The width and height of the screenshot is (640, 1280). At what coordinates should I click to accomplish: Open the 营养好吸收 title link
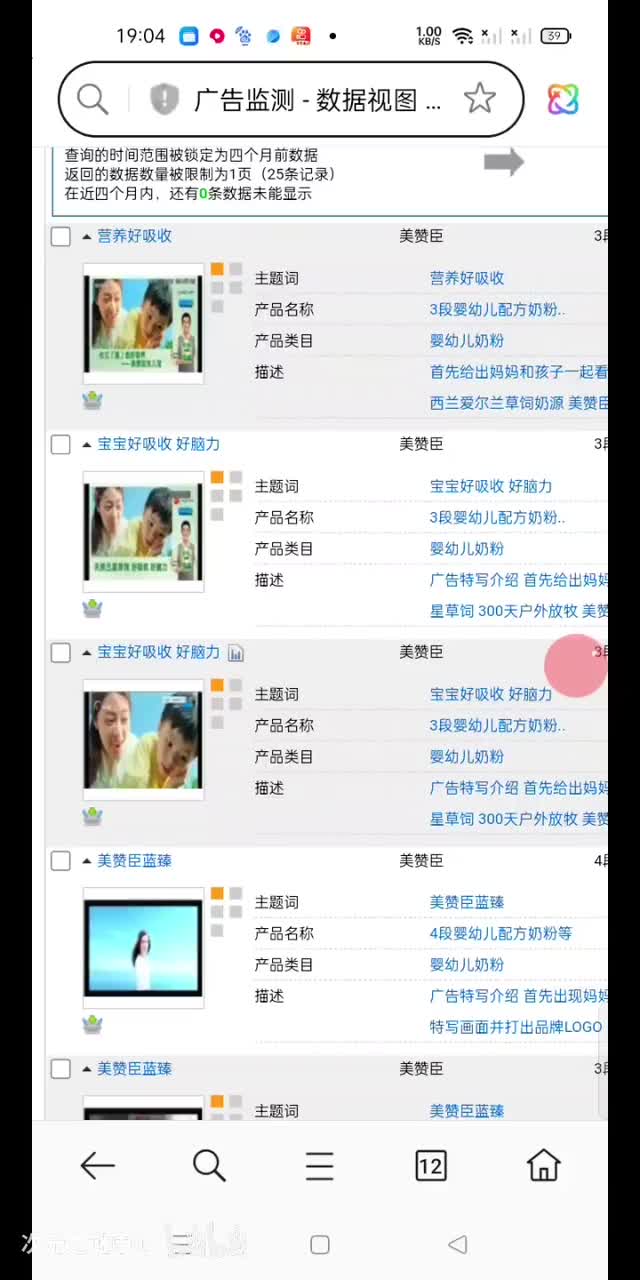pos(134,236)
